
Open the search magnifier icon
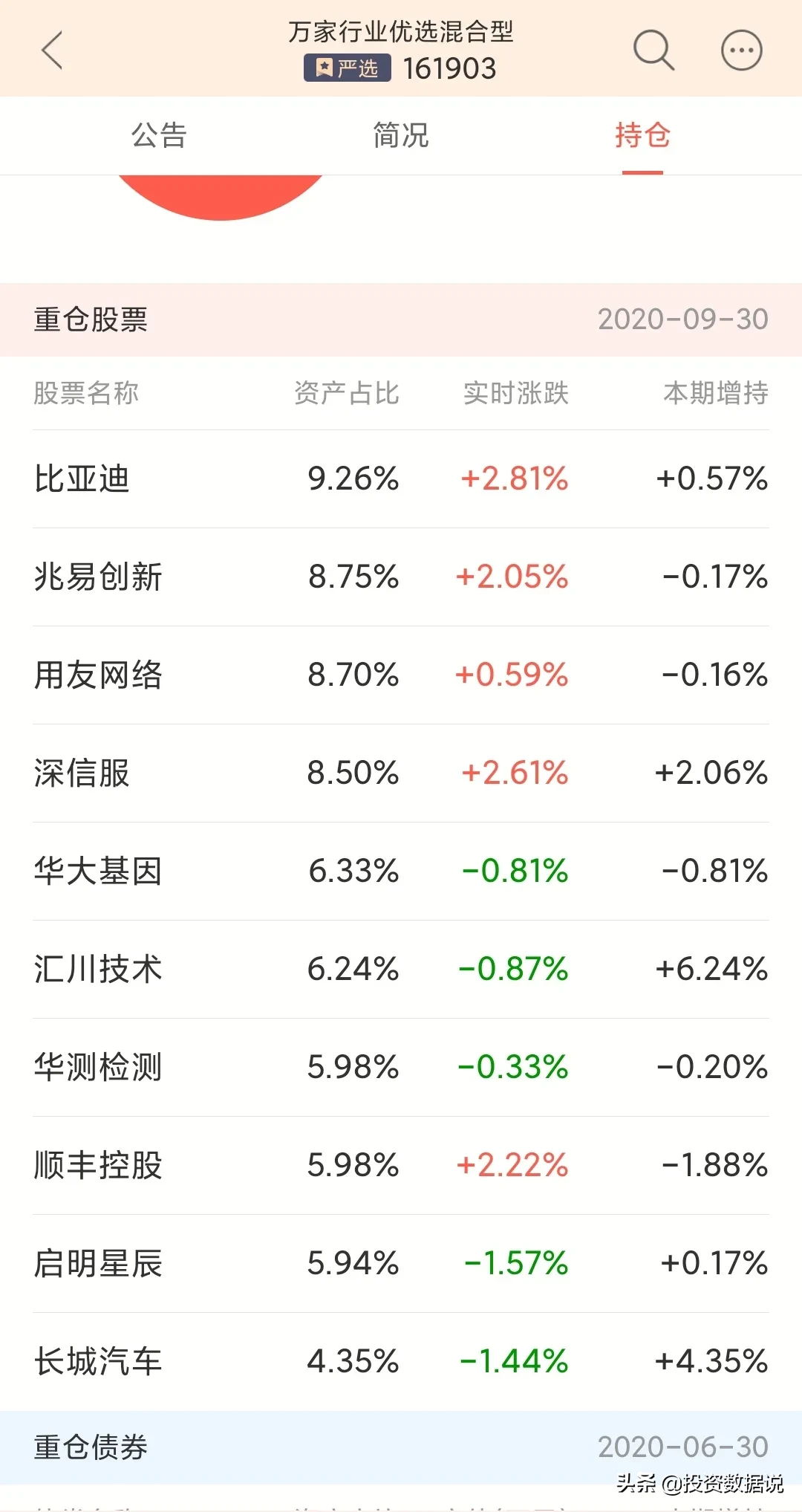click(653, 51)
